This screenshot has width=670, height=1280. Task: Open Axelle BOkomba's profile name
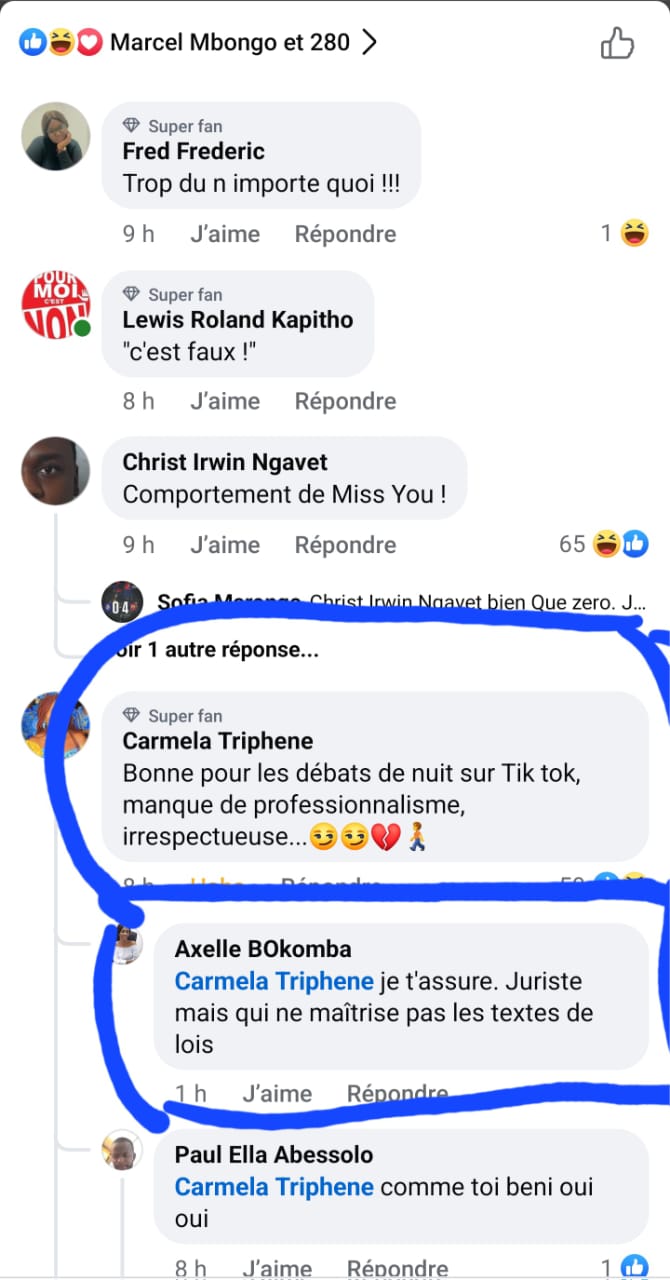pos(263,948)
